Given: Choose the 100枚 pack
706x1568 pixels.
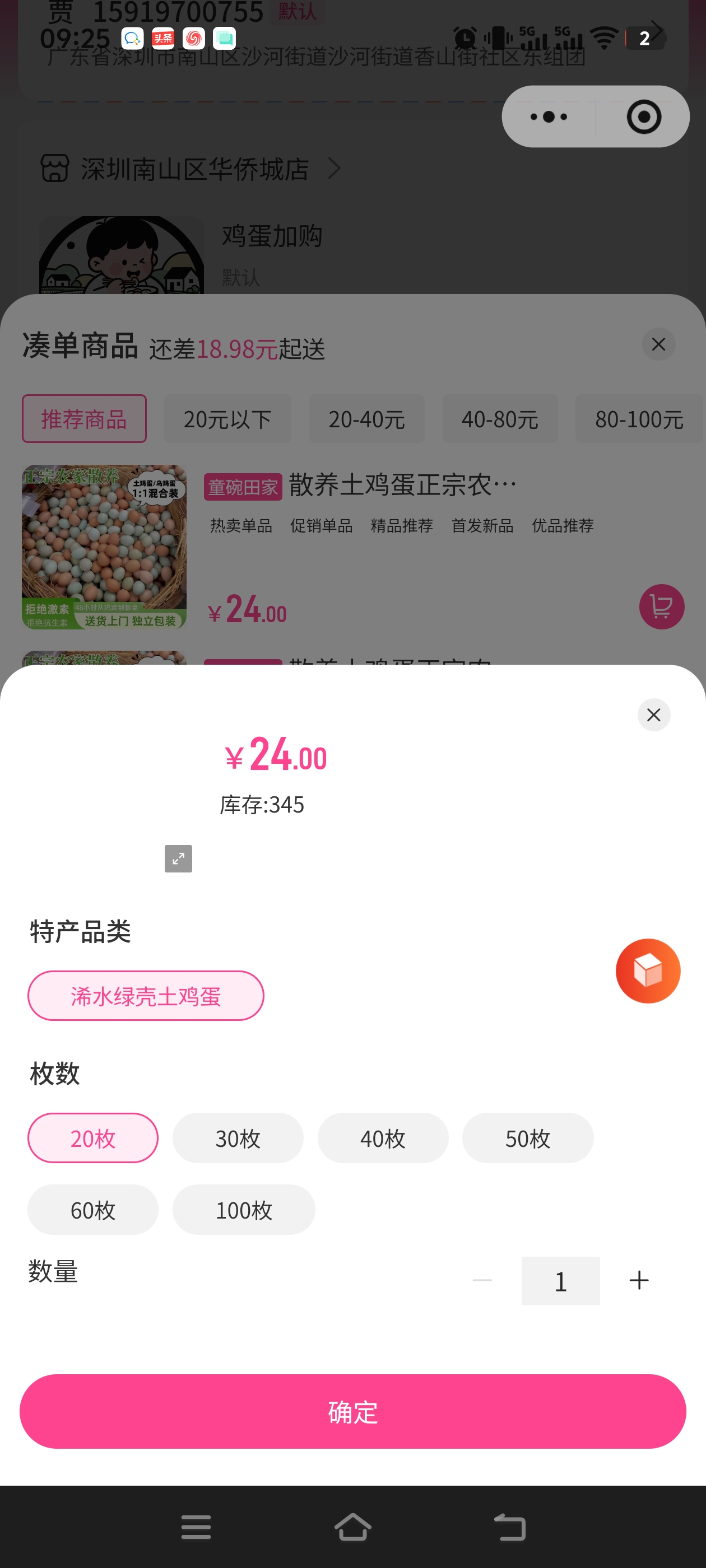Looking at the screenshot, I should (x=244, y=1210).
